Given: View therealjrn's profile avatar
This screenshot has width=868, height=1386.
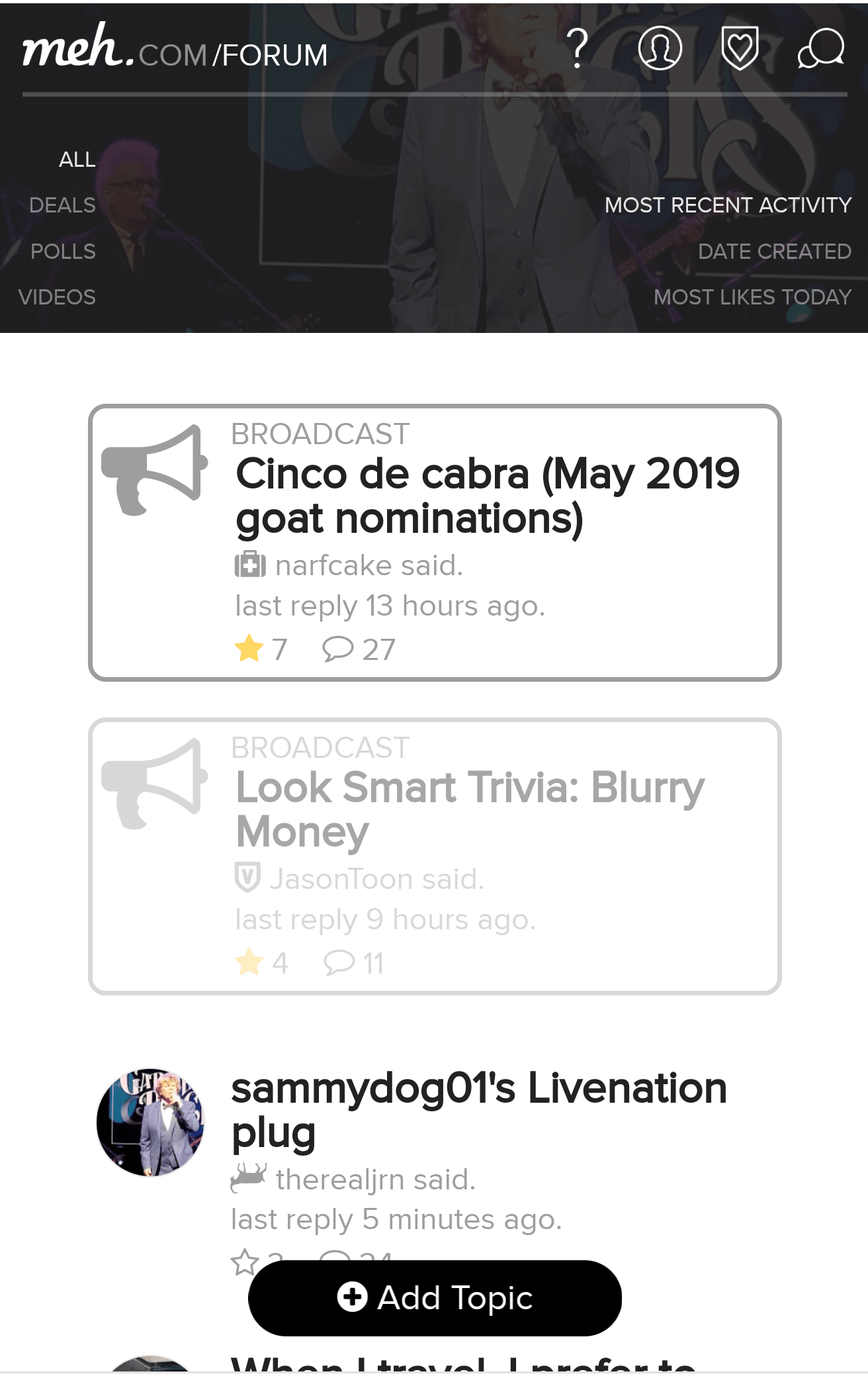Looking at the screenshot, I should pyautogui.click(x=151, y=1123).
